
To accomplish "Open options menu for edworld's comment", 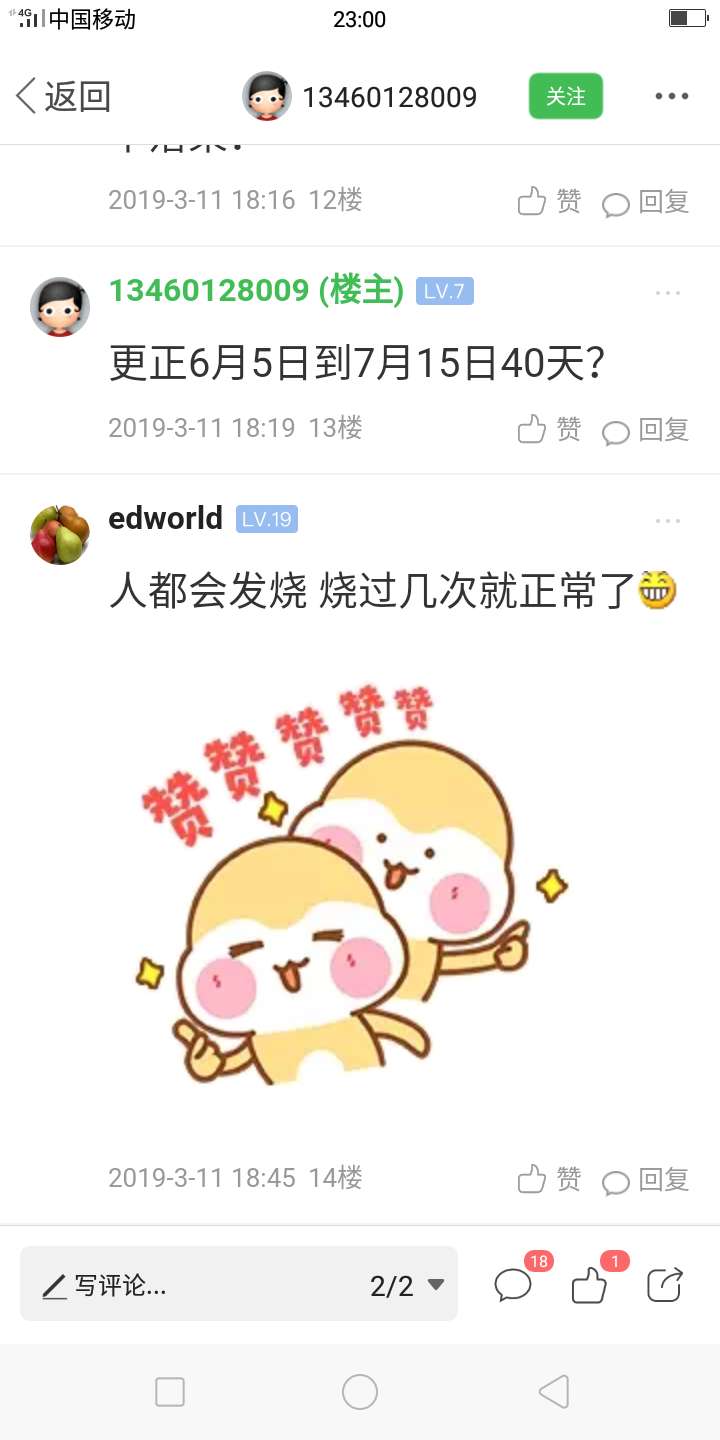I will (x=668, y=520).
